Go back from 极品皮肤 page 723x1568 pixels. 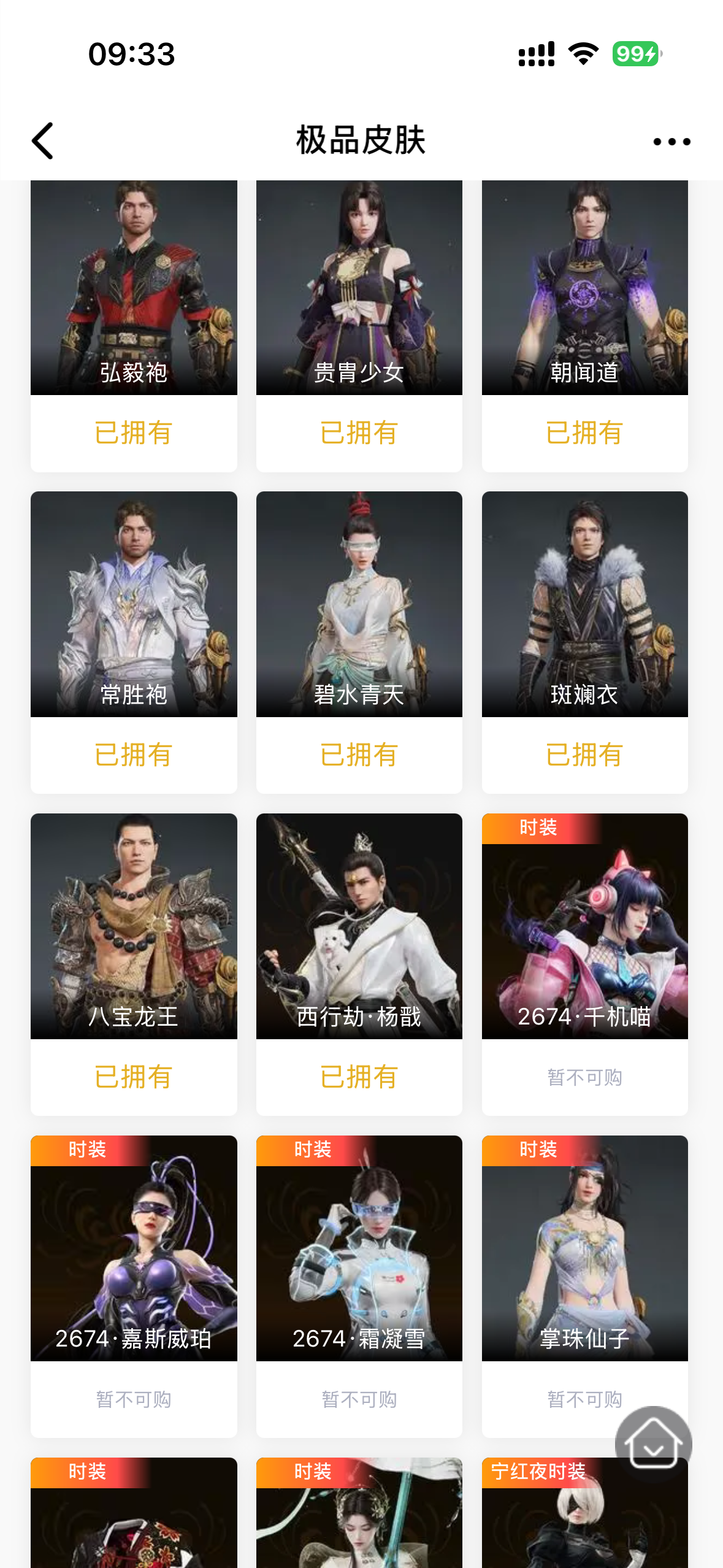(x=43, y=141)
